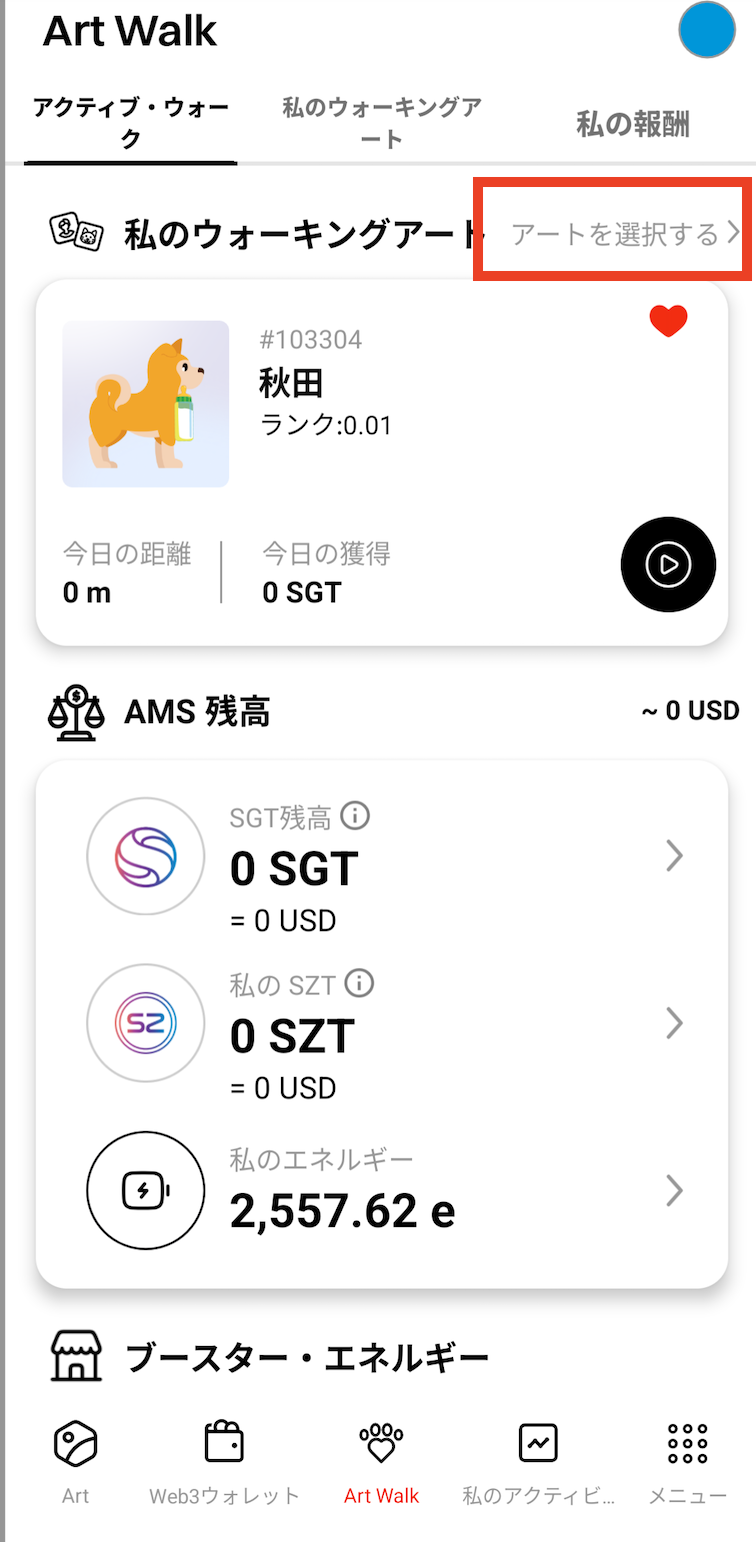The image size is (756, 1542).
Task: Open 私のエネルギー row
Action: [x=382, y=1190]
